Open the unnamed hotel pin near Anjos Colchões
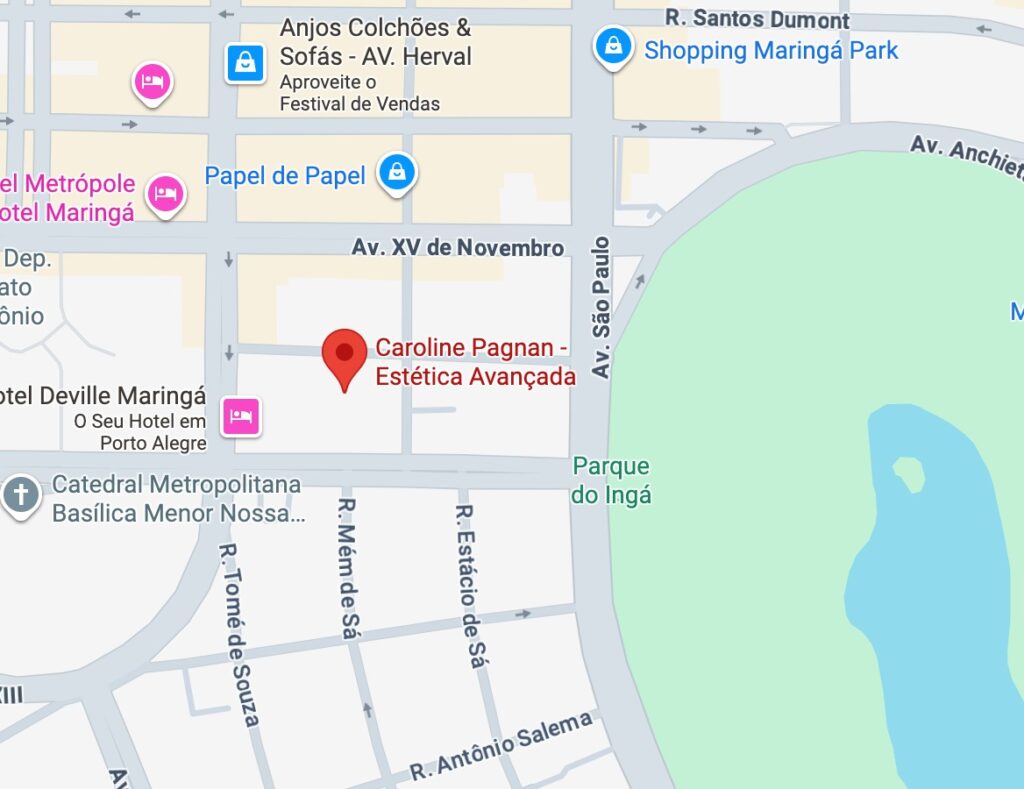Screen dimensions: 1024x789 point(153,82)
